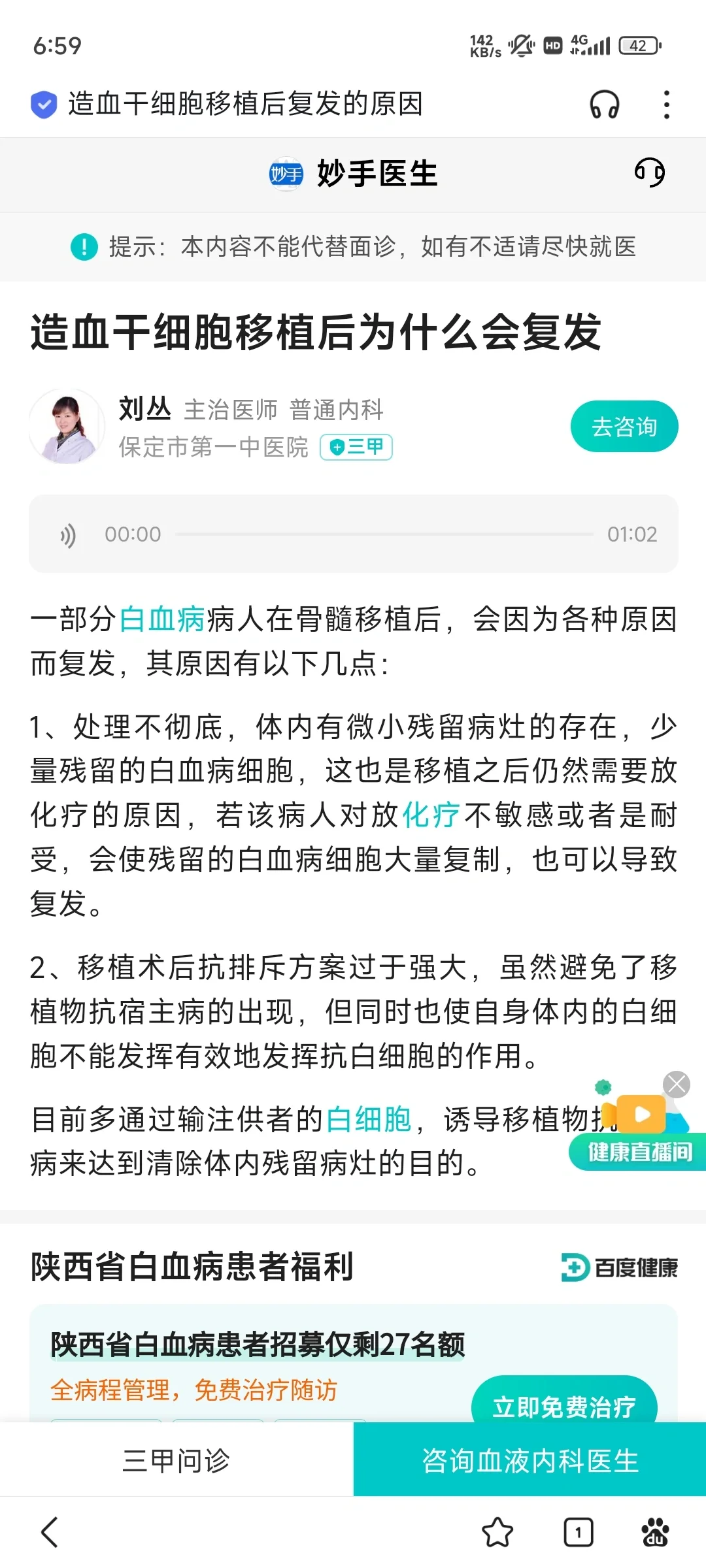Viewport: 706px width, 1568px height.
Task: Tap 立即免费治疗 button
Action: [563, 1405]
